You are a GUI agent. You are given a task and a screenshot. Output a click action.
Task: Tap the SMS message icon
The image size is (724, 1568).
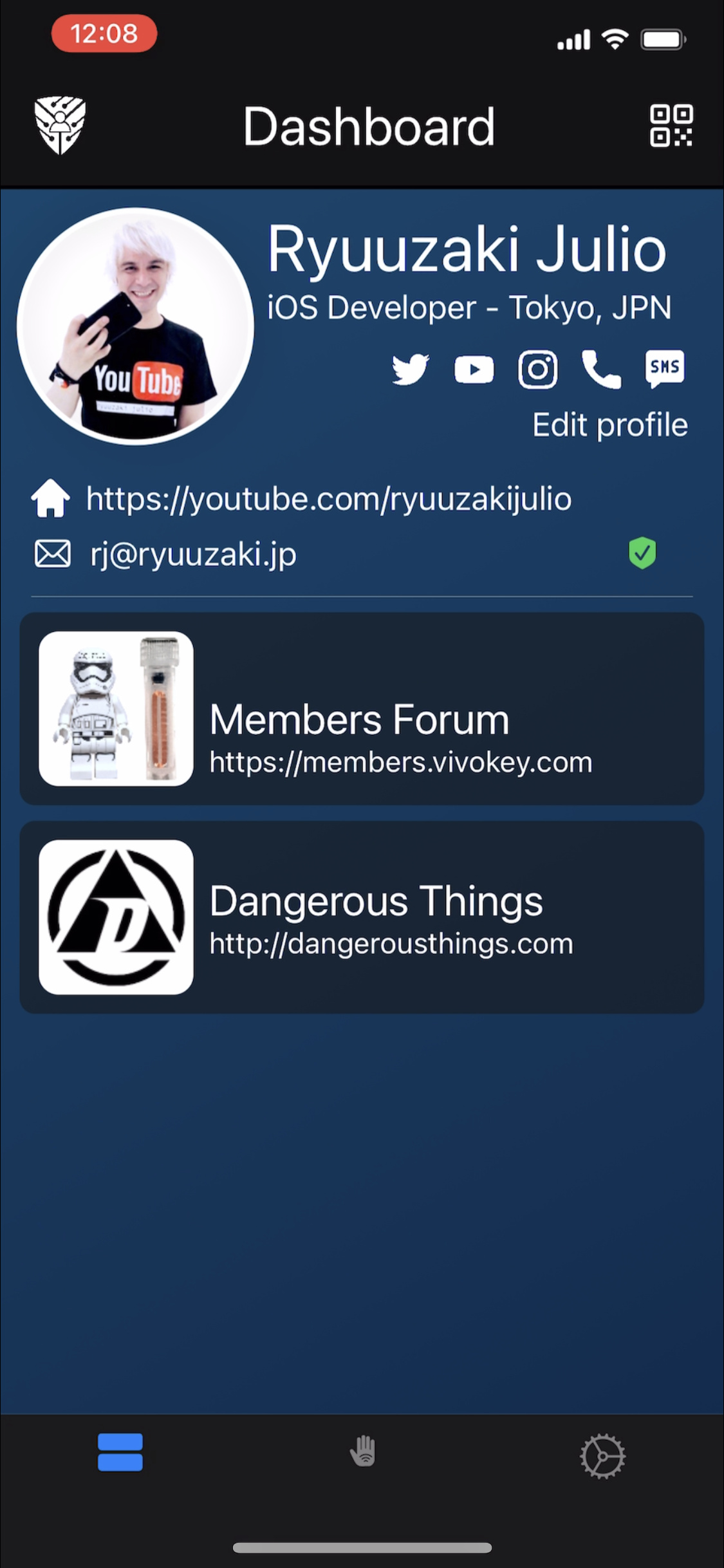pos(665,369)
